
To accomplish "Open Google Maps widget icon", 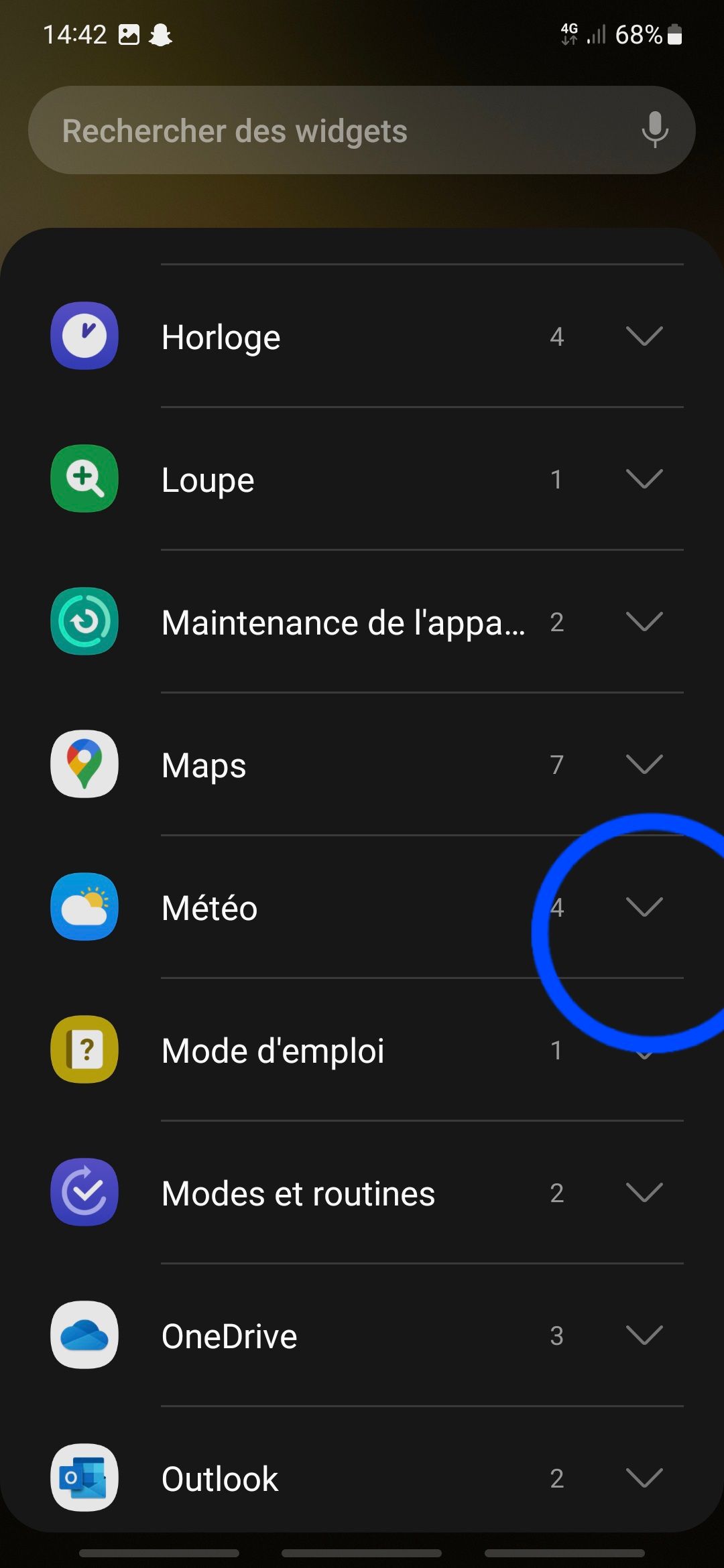I will [x=84, y=765].
